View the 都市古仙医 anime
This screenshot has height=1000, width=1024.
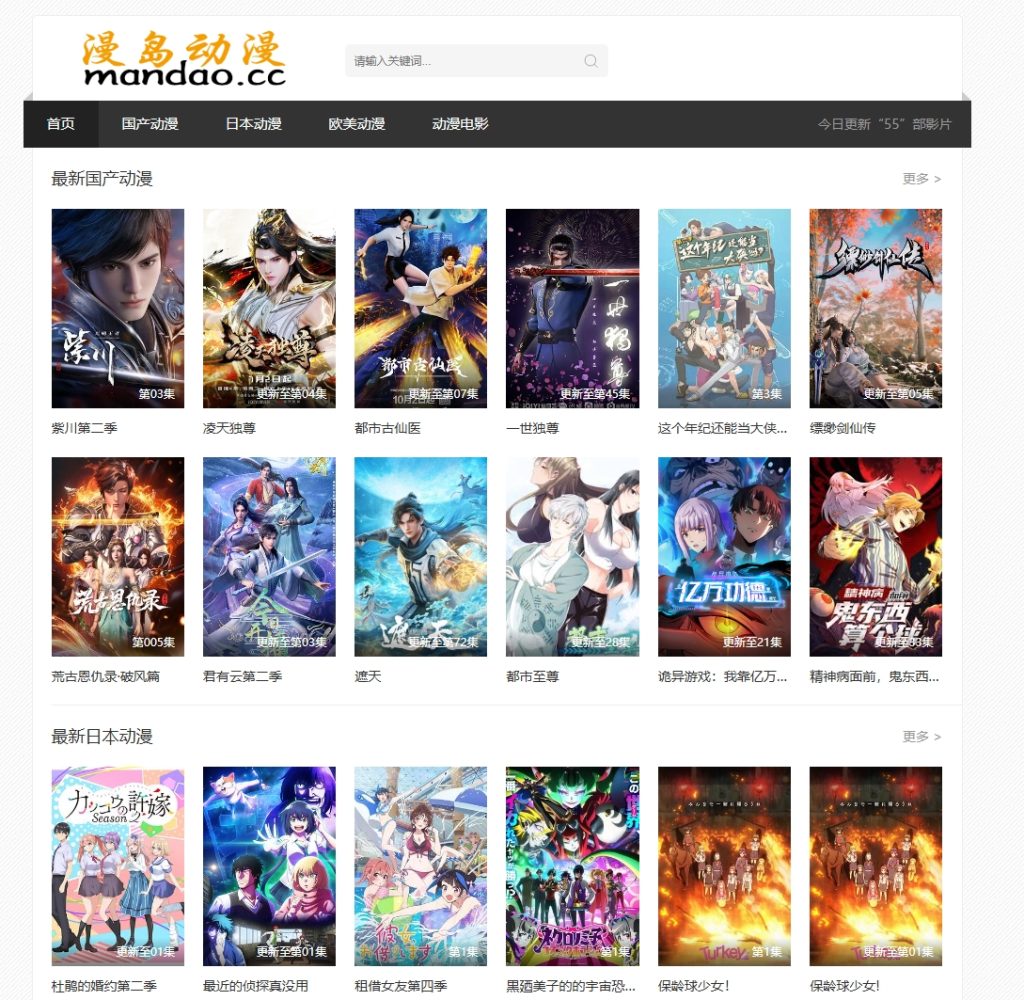420,308
